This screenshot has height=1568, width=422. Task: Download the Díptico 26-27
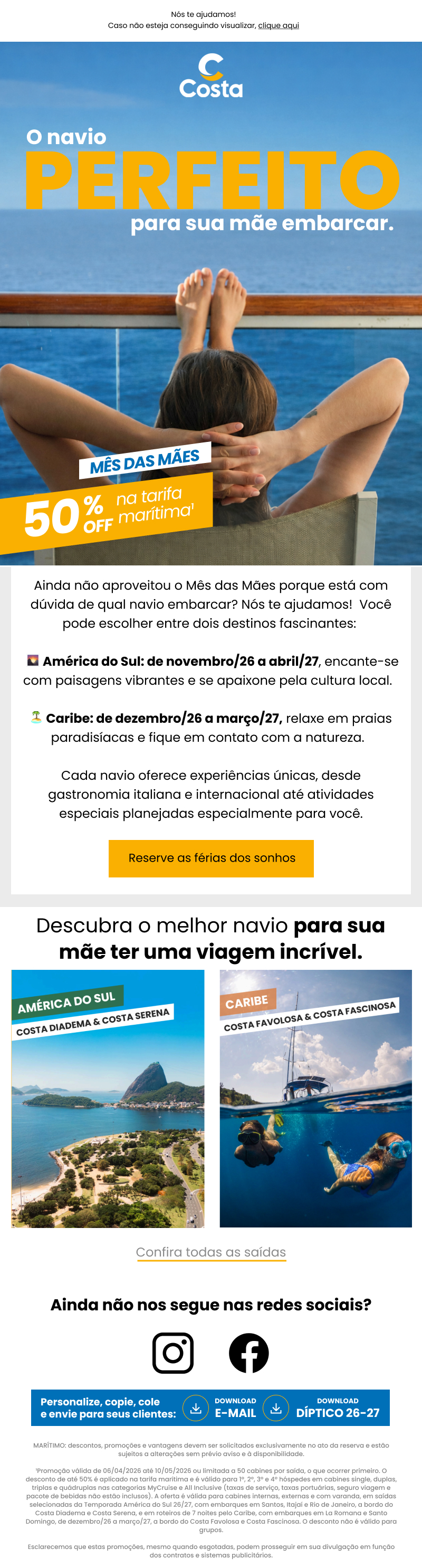coord(322,1408)
